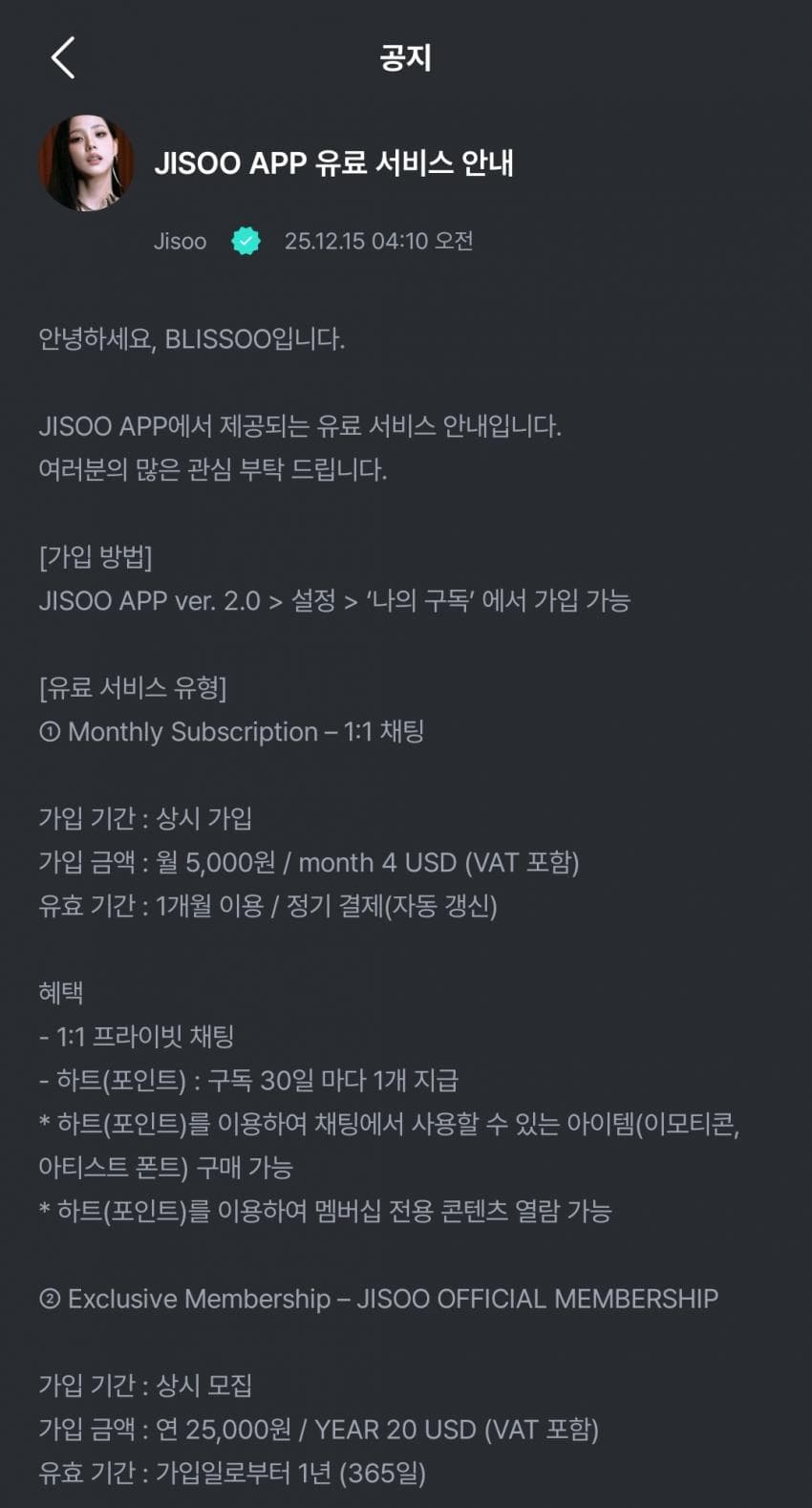Open Jisoo's profile picture
The height and width of the screenshot is (1508, 812).
tap(87, 163)
